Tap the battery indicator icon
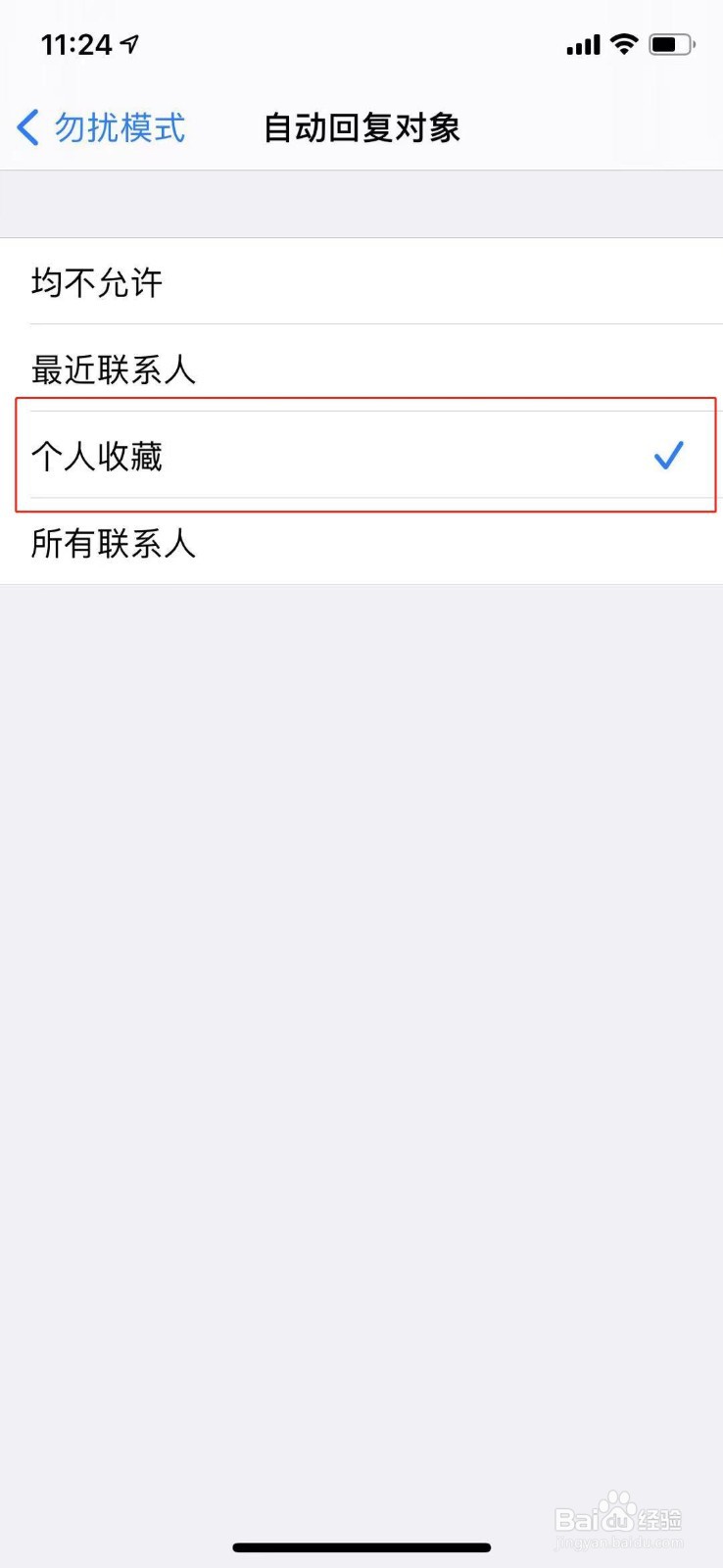Screen dimensions: 723x1568 (669, 43)
